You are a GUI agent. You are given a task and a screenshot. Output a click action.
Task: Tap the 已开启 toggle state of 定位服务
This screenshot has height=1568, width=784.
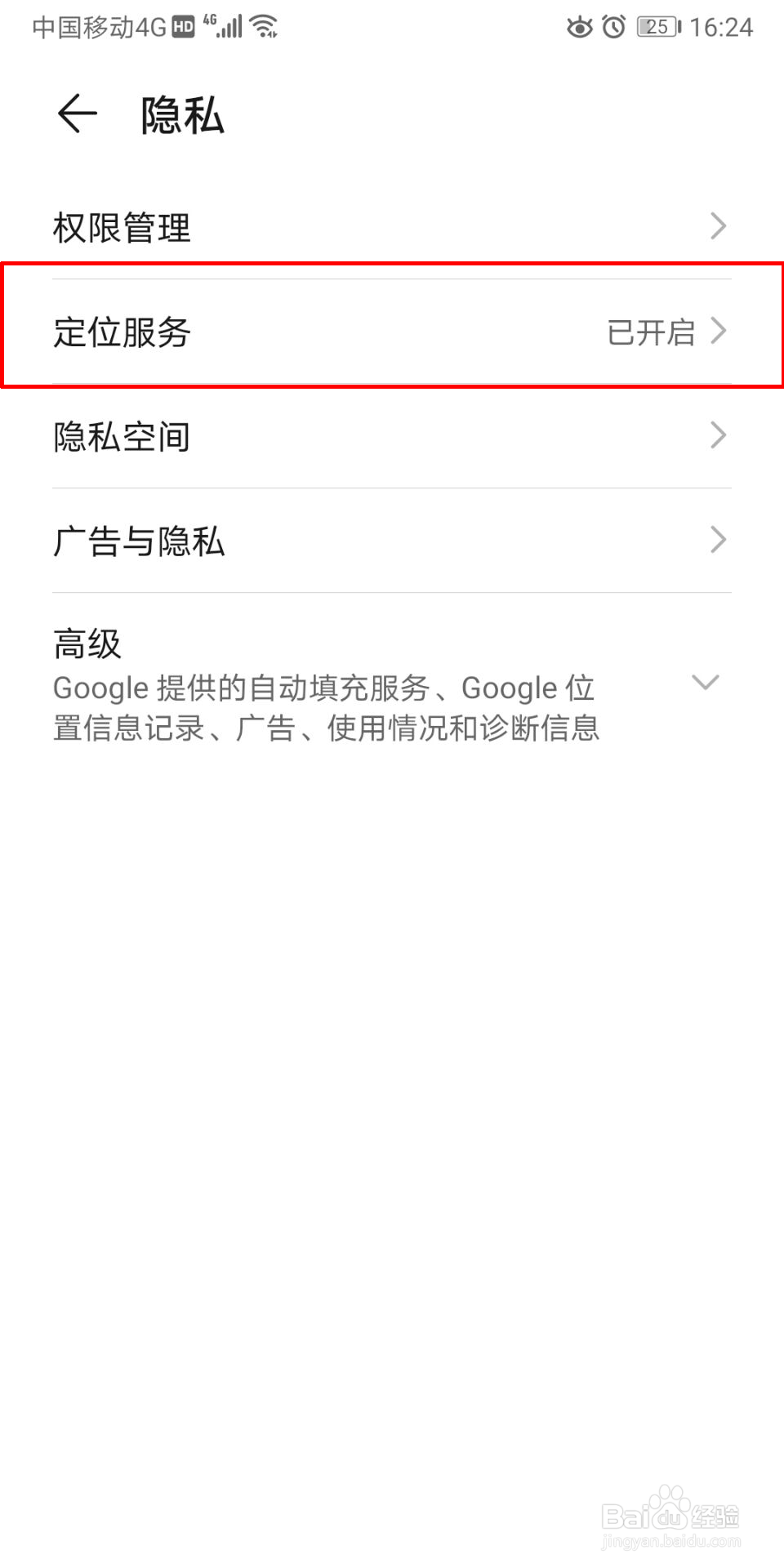[x=650, y=331]
